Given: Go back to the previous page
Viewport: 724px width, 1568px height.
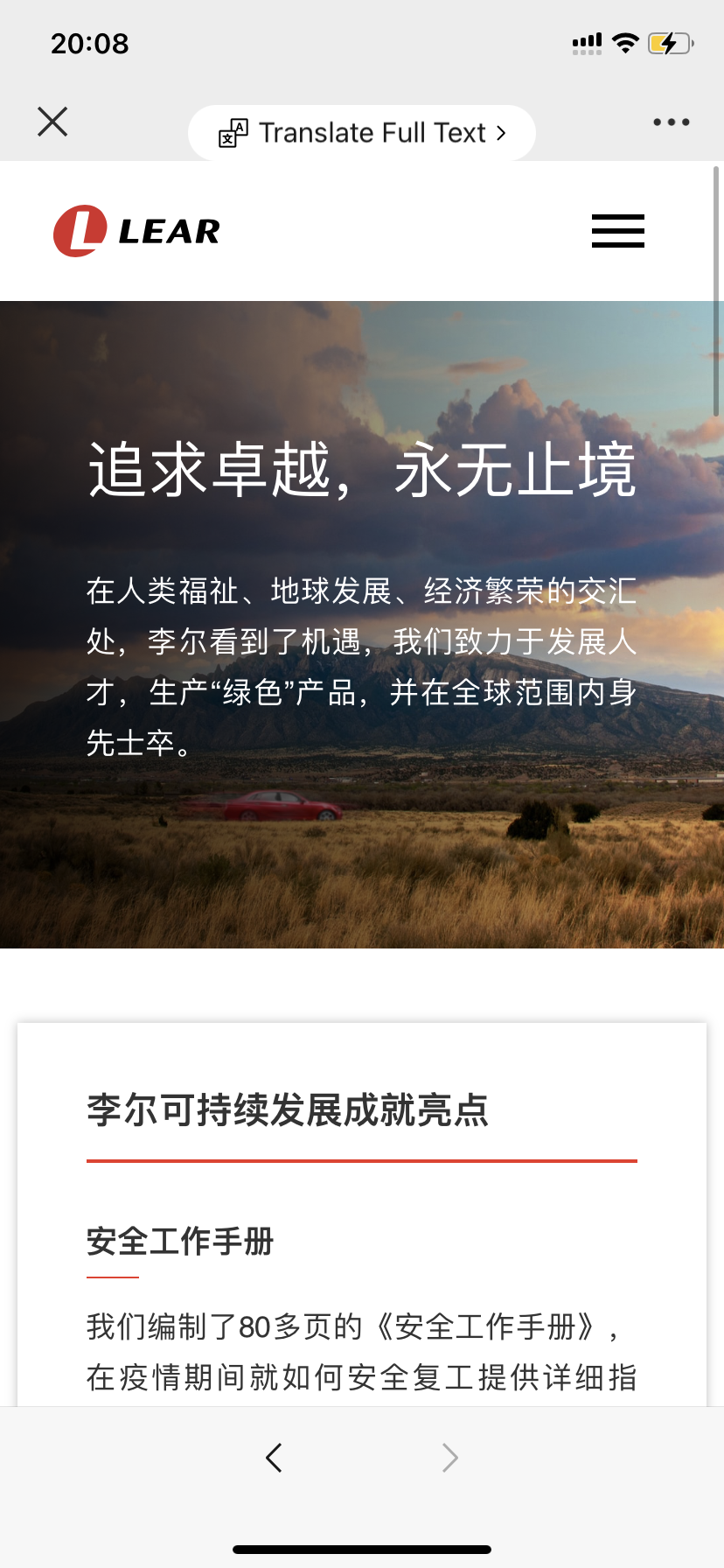Looking at the screenshot, I should tap(274, 1457).
